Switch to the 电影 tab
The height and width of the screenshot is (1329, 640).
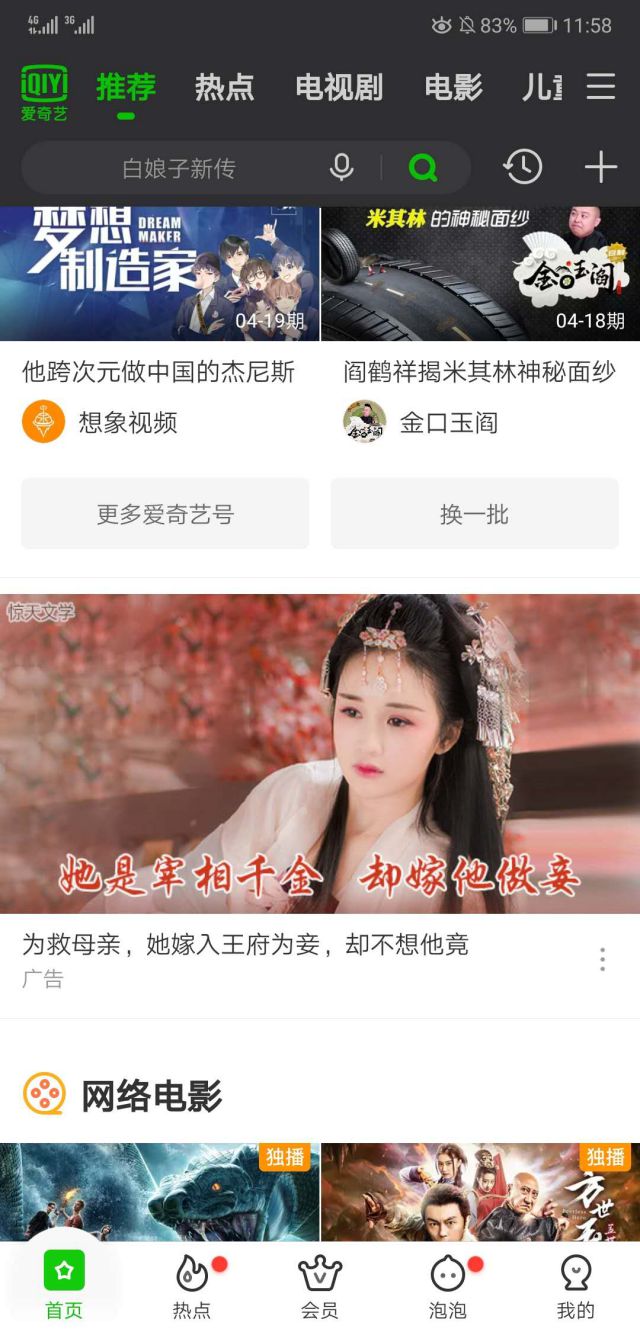[453, 88]
